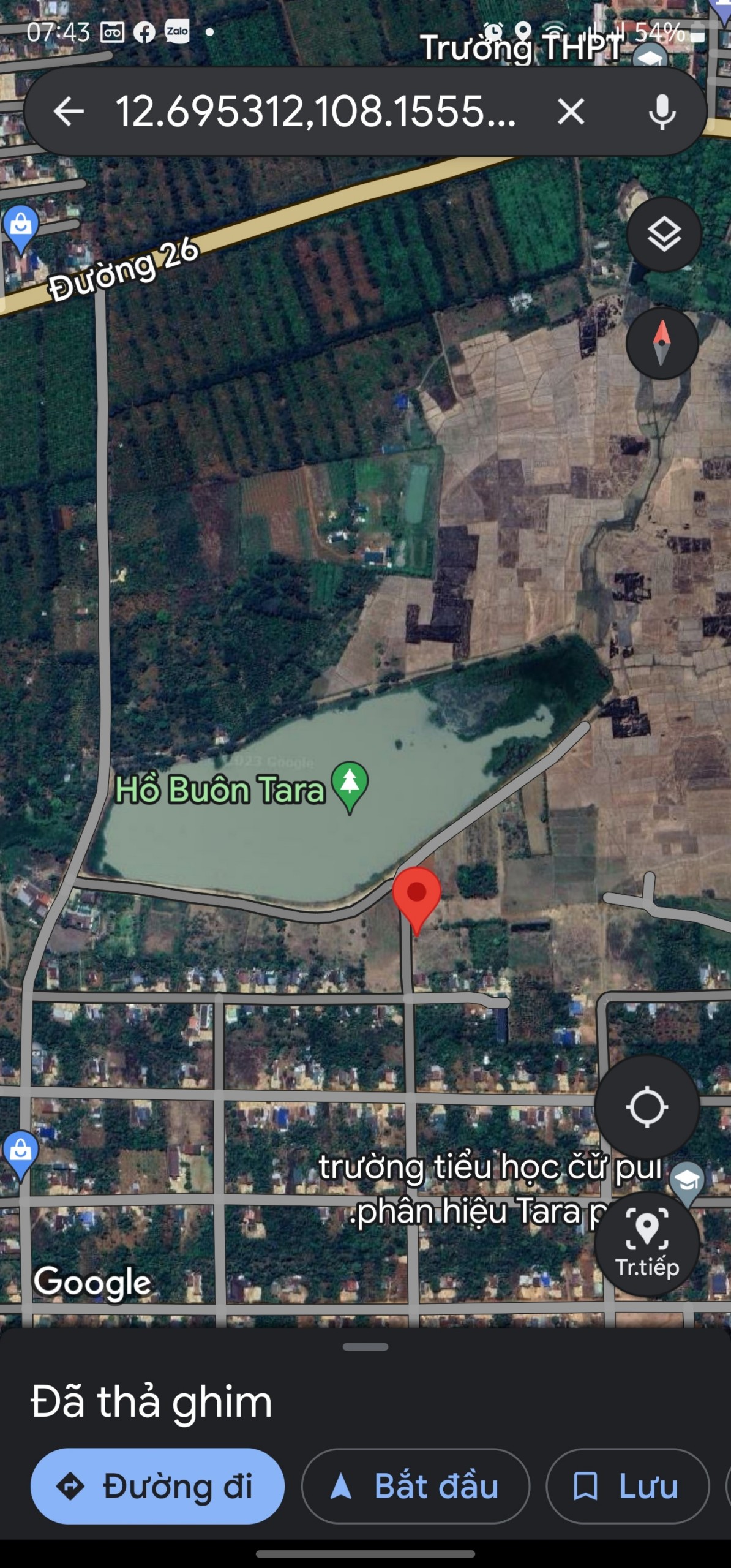Open Tr.tiếp live view
731x1568 pixels.
tap(647, 1244)
